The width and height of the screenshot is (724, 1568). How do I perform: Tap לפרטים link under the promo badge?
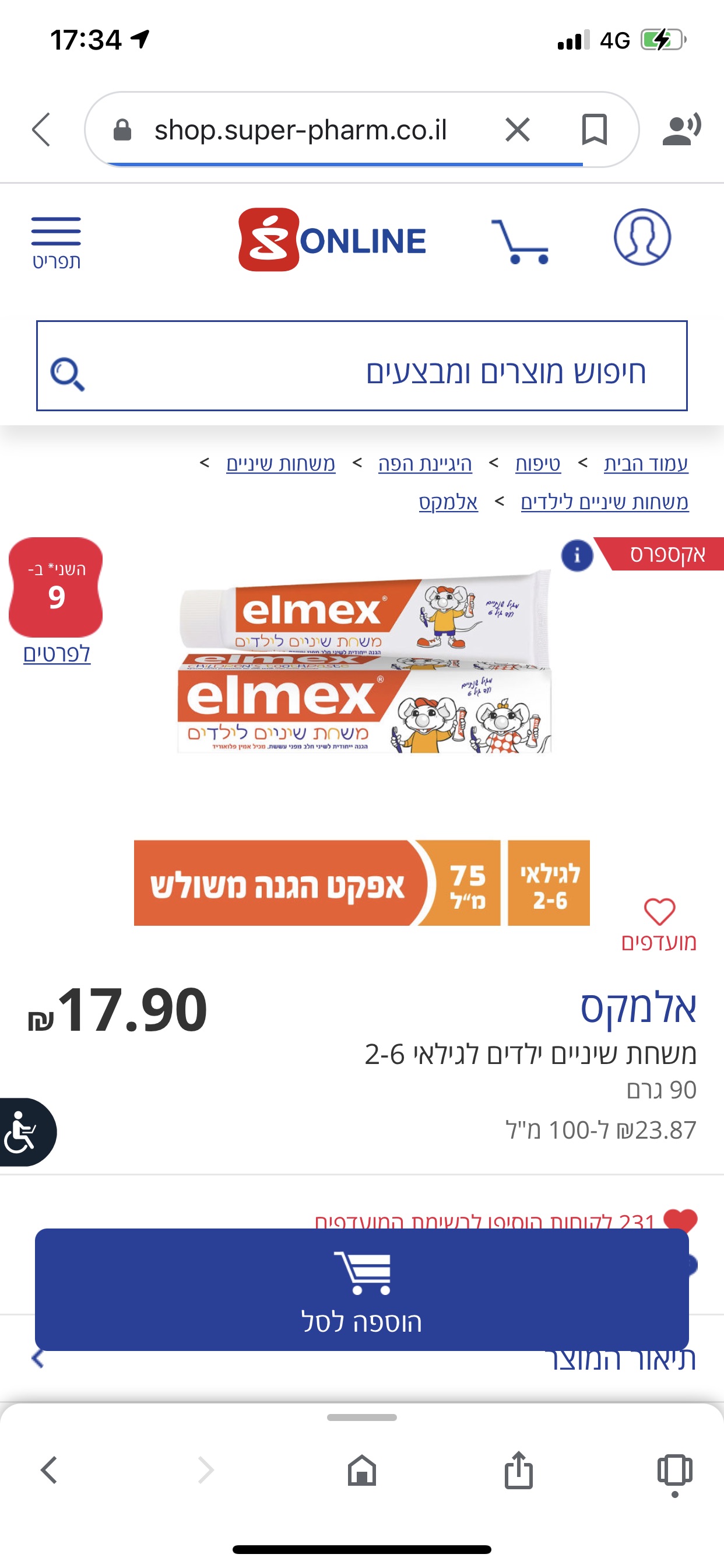[x=57, y=654]
